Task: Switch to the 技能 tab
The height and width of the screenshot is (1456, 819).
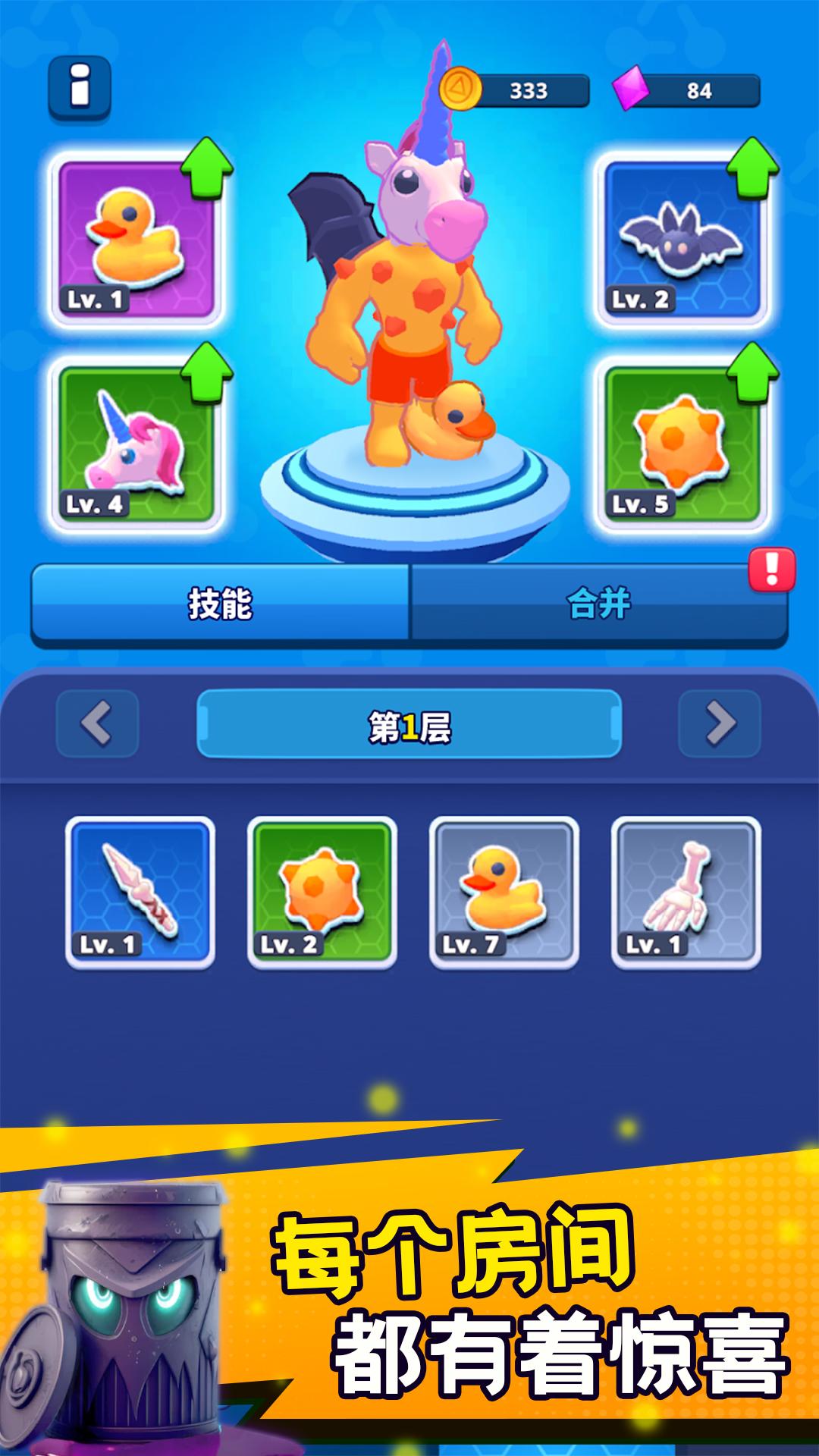Action: click(x=220, y=604)
